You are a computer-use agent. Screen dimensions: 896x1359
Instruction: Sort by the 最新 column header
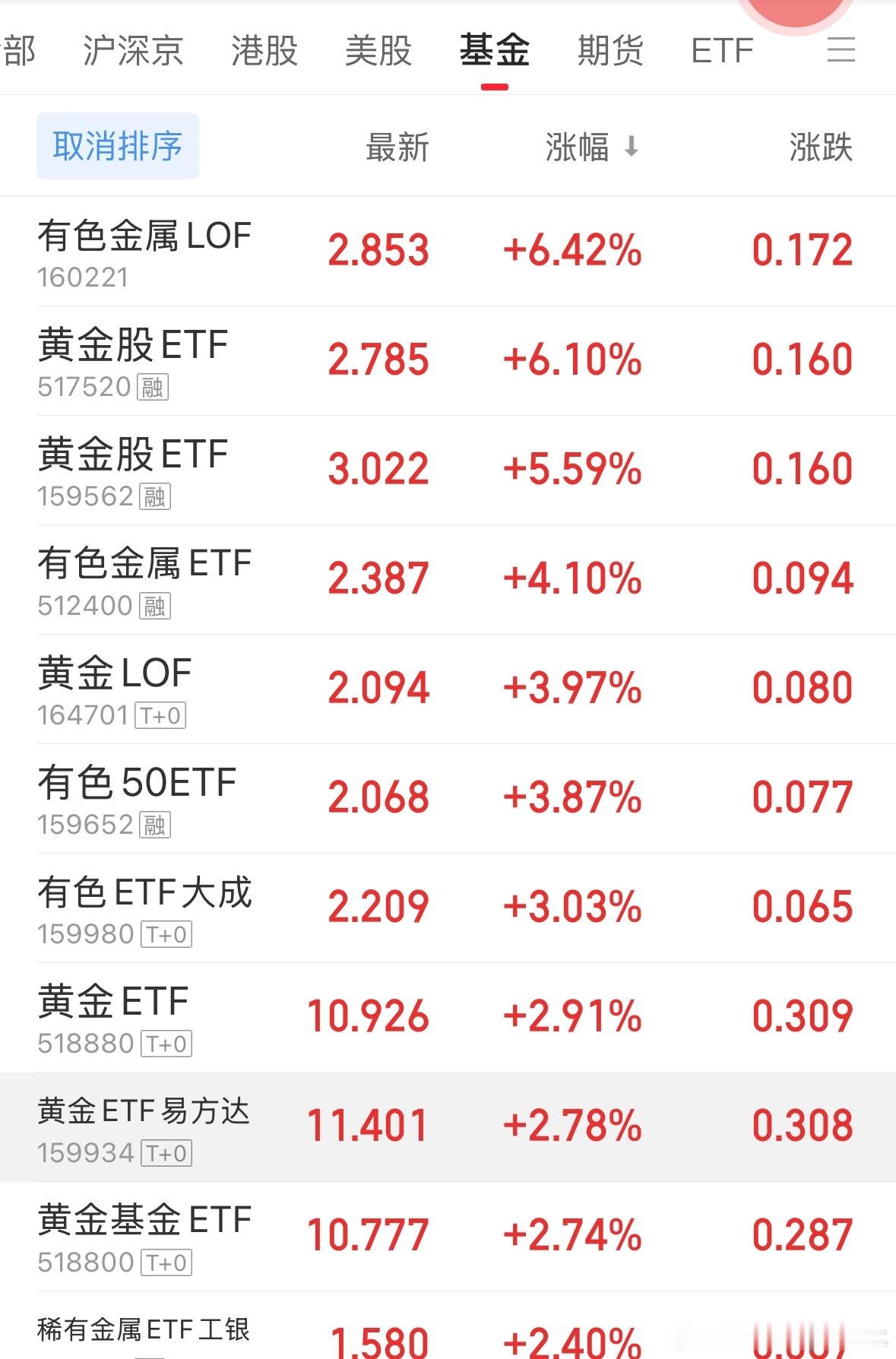click(x=396, y=147)
